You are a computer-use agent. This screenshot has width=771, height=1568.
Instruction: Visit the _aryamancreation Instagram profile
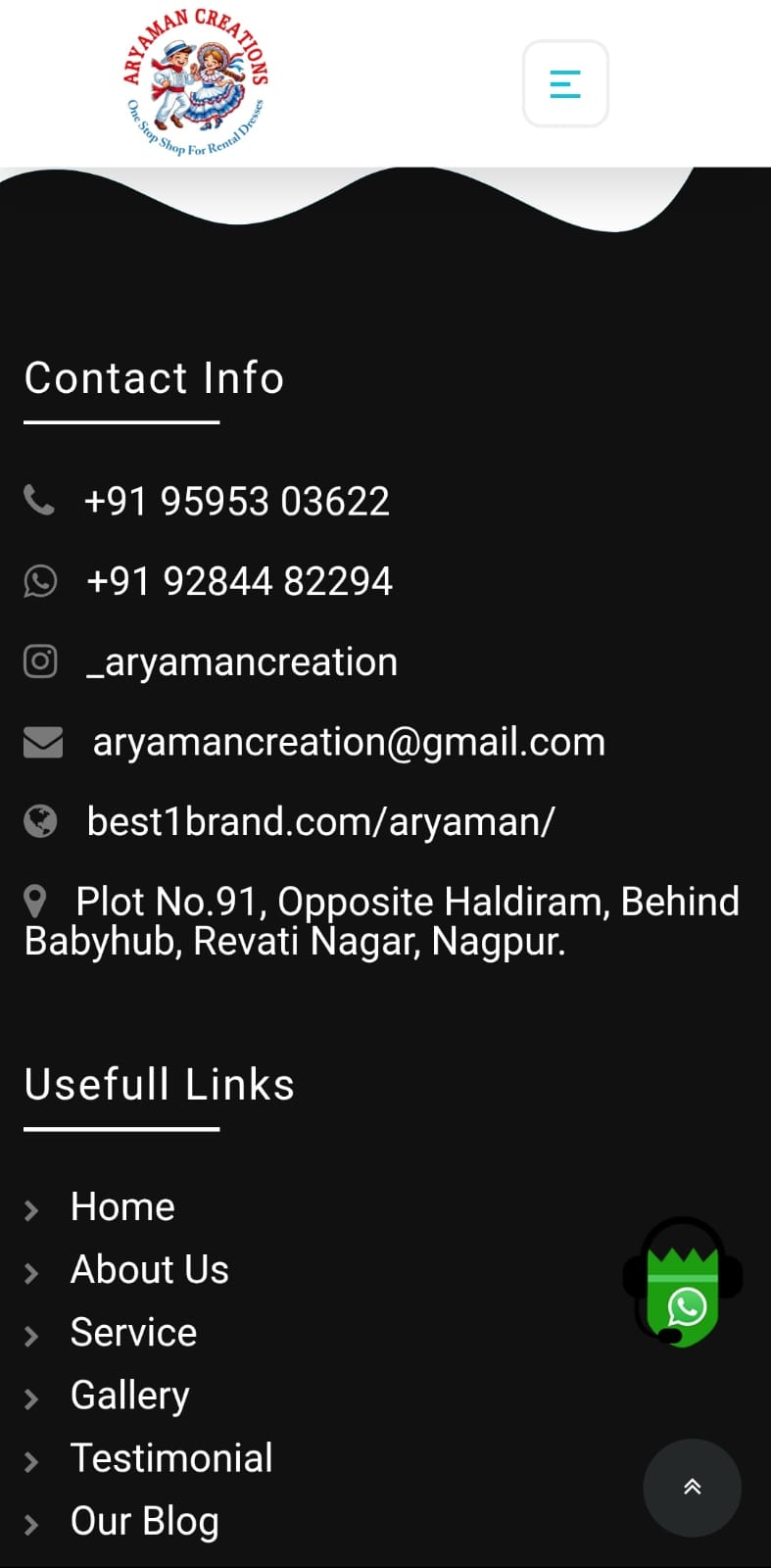[241, 661]
